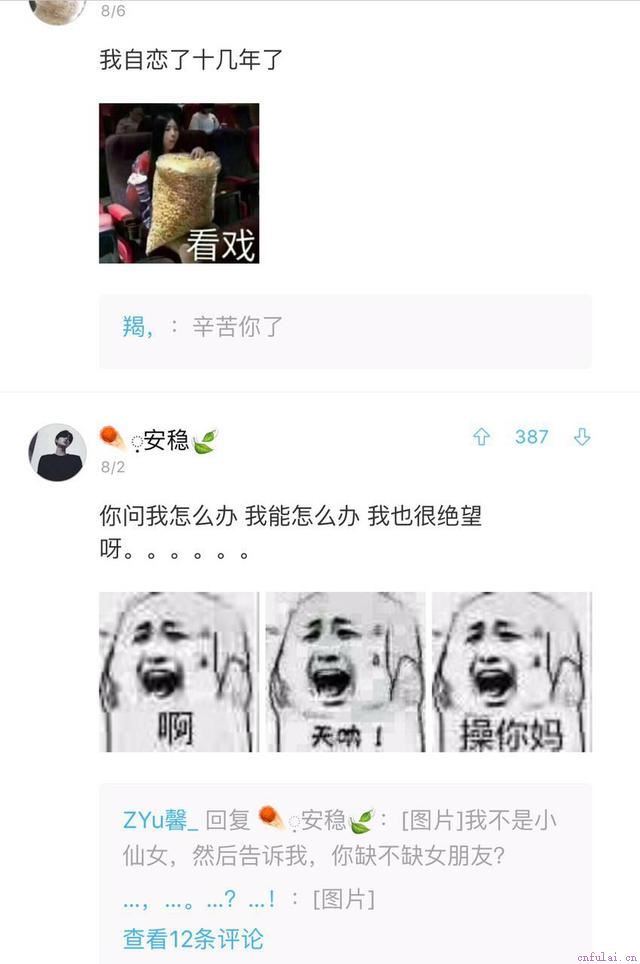Open the 啊 crying meme image
The image size is (640, 964).
[179, 672]
